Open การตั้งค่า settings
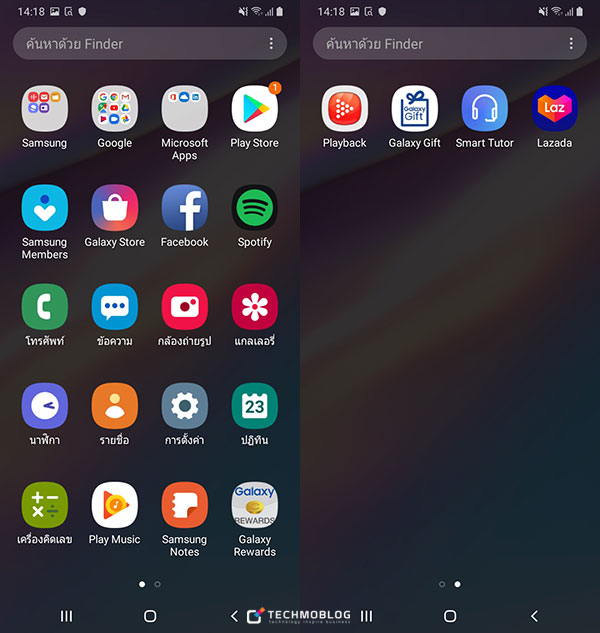This screenshot has height=633, width=600. click(x=185, y=406)
